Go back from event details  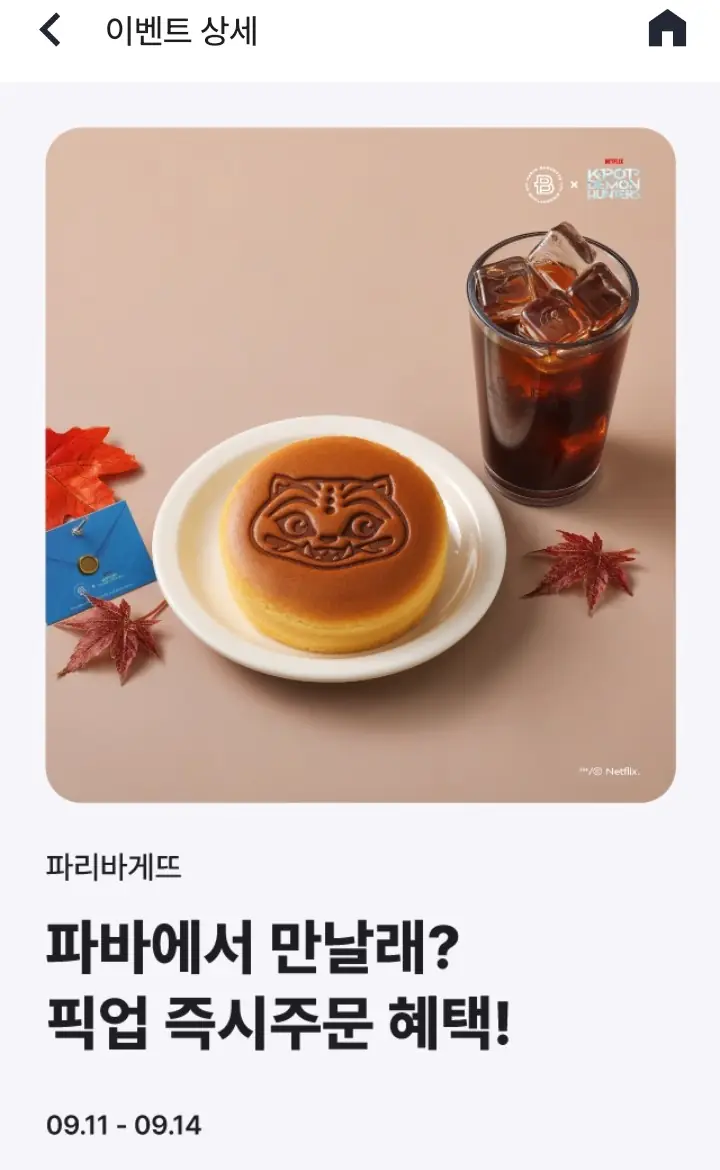pyautogui.click(x=50, y=31)
